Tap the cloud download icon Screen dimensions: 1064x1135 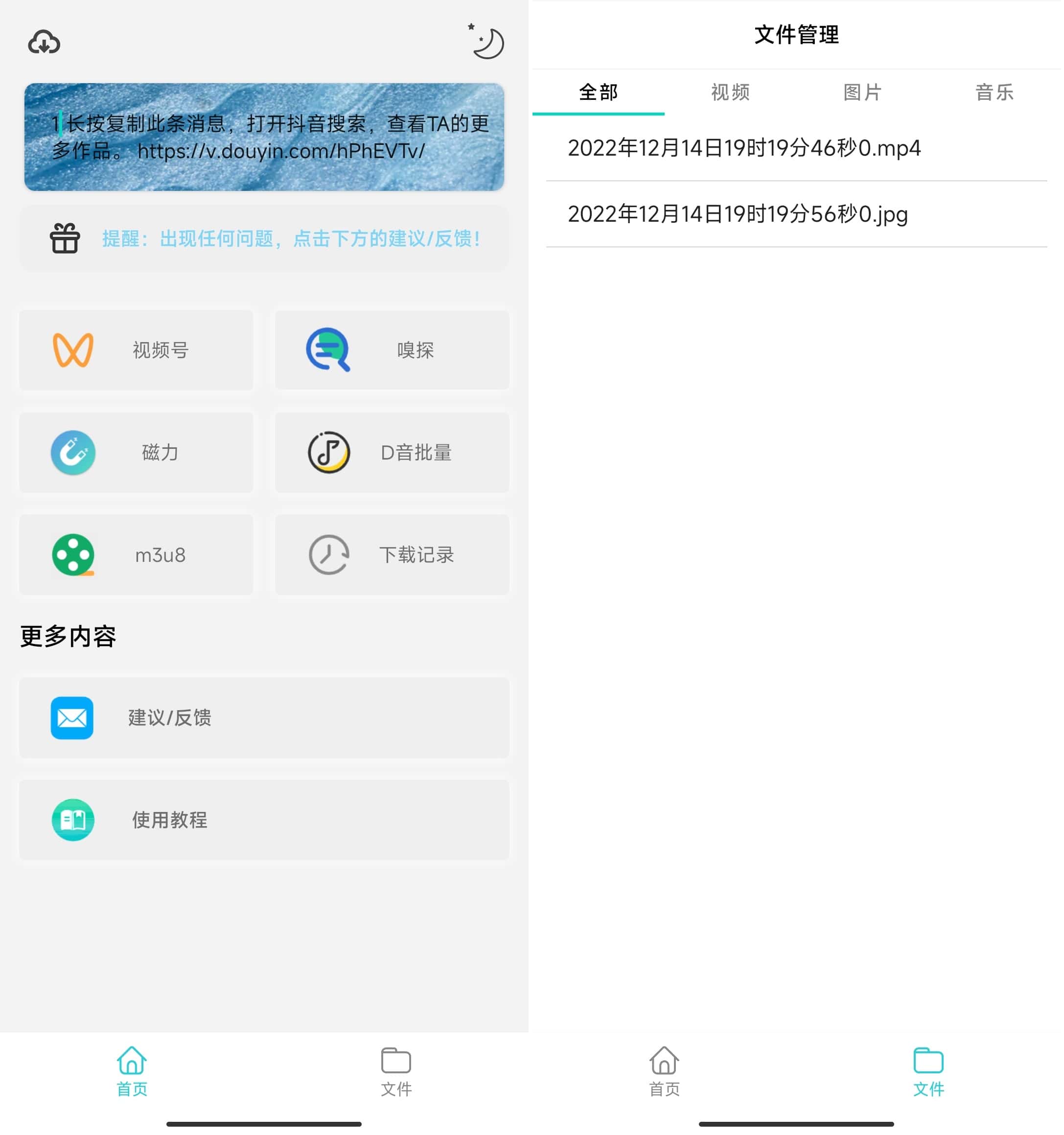point(44,43)
